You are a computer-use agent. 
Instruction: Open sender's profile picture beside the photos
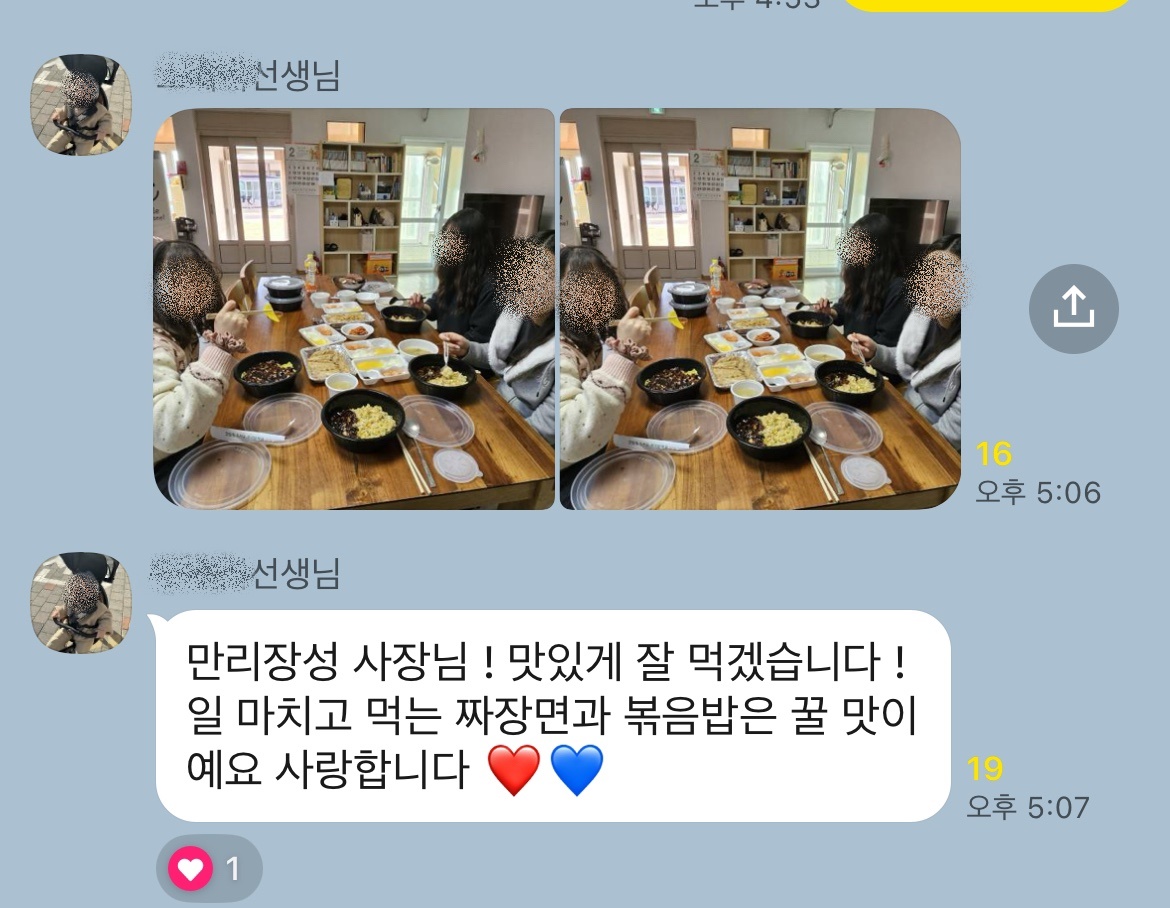[82, 105]
